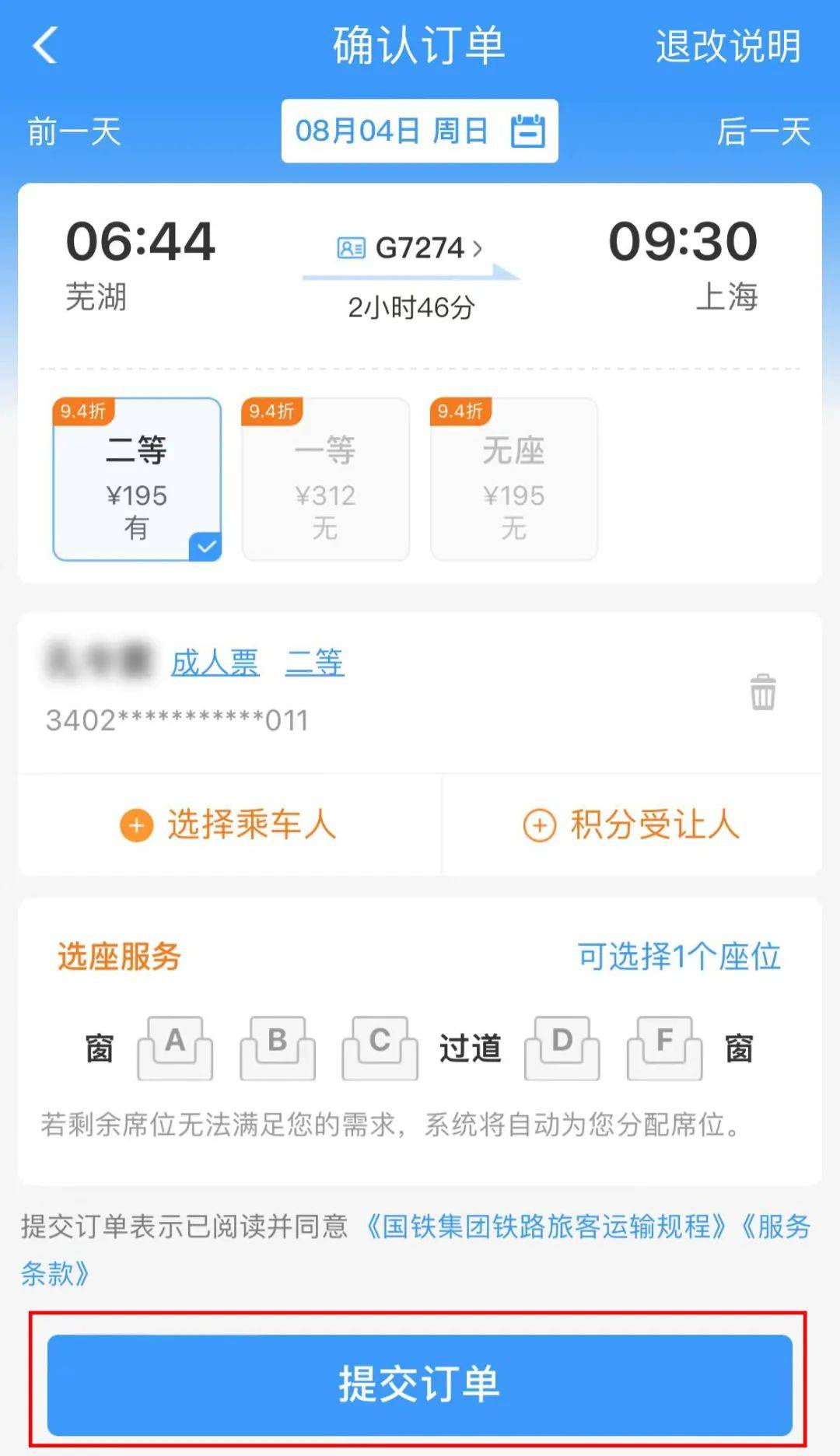840x1456 pixels.
Task: Choose window seat F
Action: pos(664,1047)
